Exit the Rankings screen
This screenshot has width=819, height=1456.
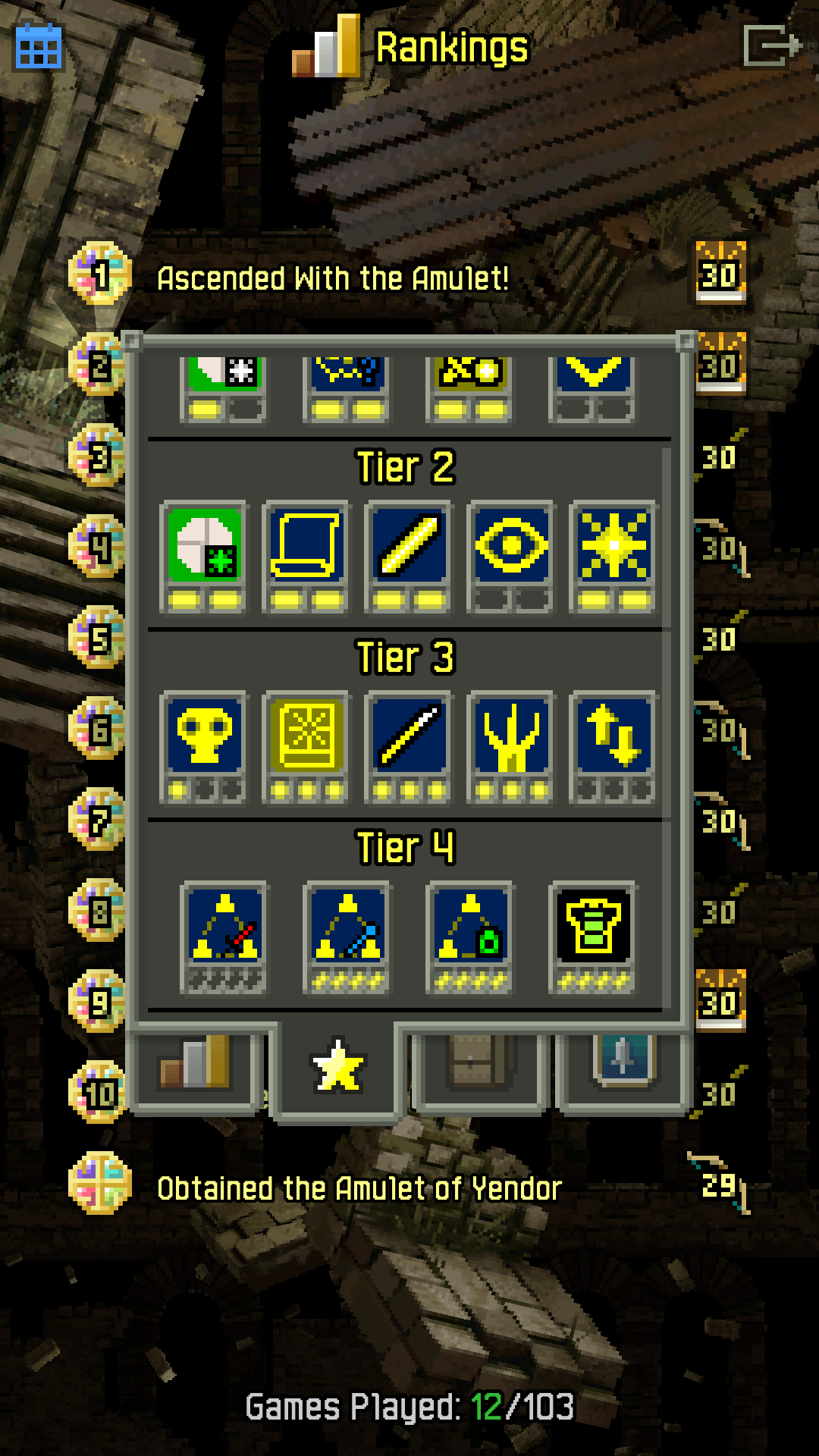click(x=771, y=45)
